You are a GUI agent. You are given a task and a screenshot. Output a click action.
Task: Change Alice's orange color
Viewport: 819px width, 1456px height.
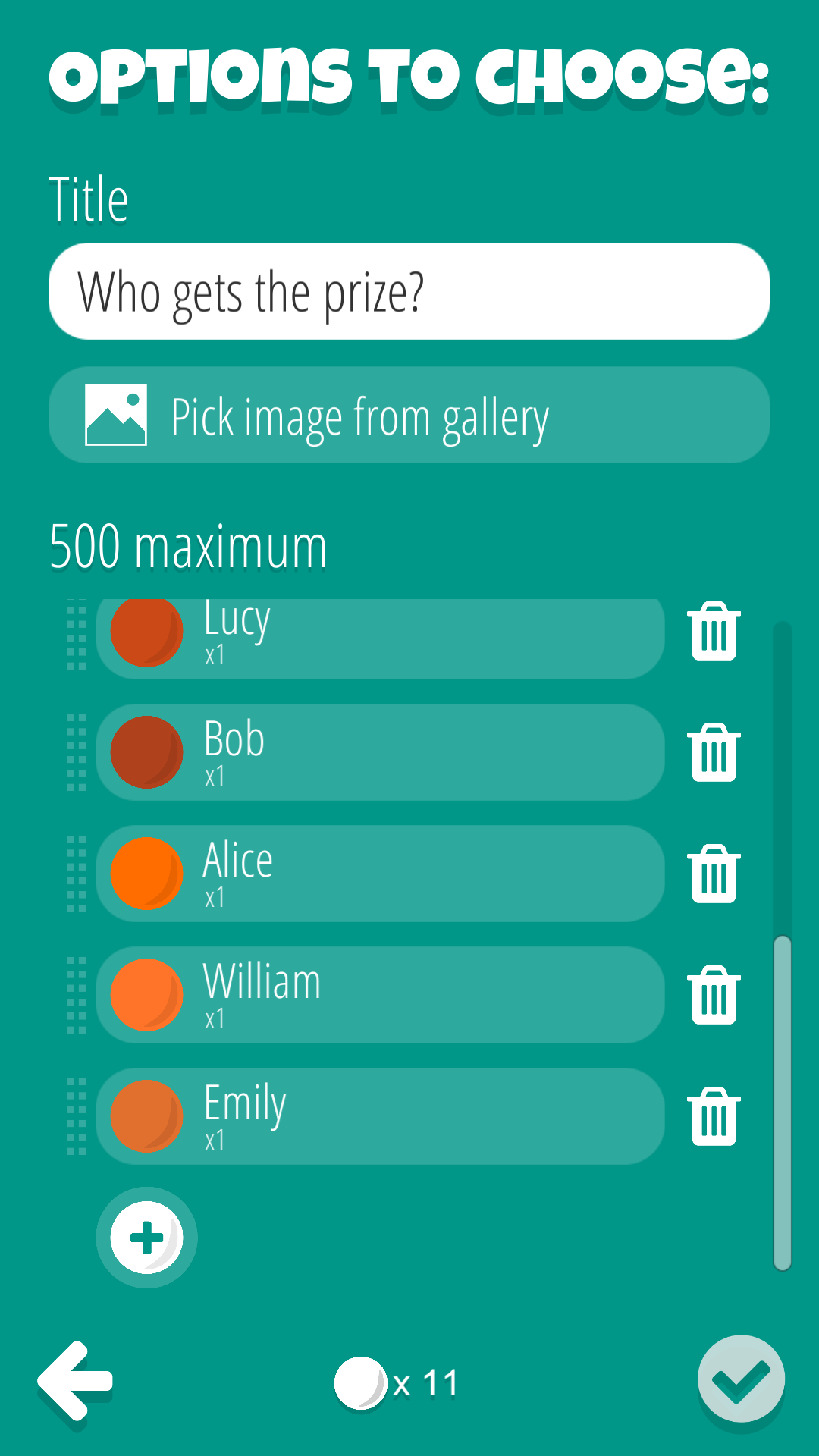[146, 874]
